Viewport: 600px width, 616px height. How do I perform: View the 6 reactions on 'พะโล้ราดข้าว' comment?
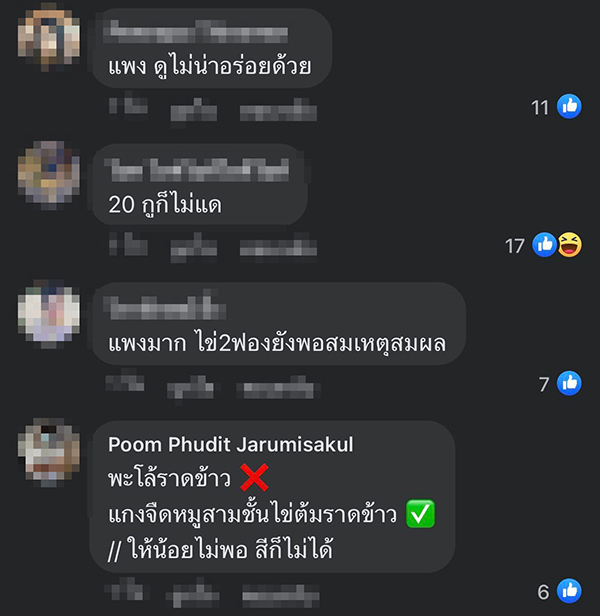tap(559, 591)
